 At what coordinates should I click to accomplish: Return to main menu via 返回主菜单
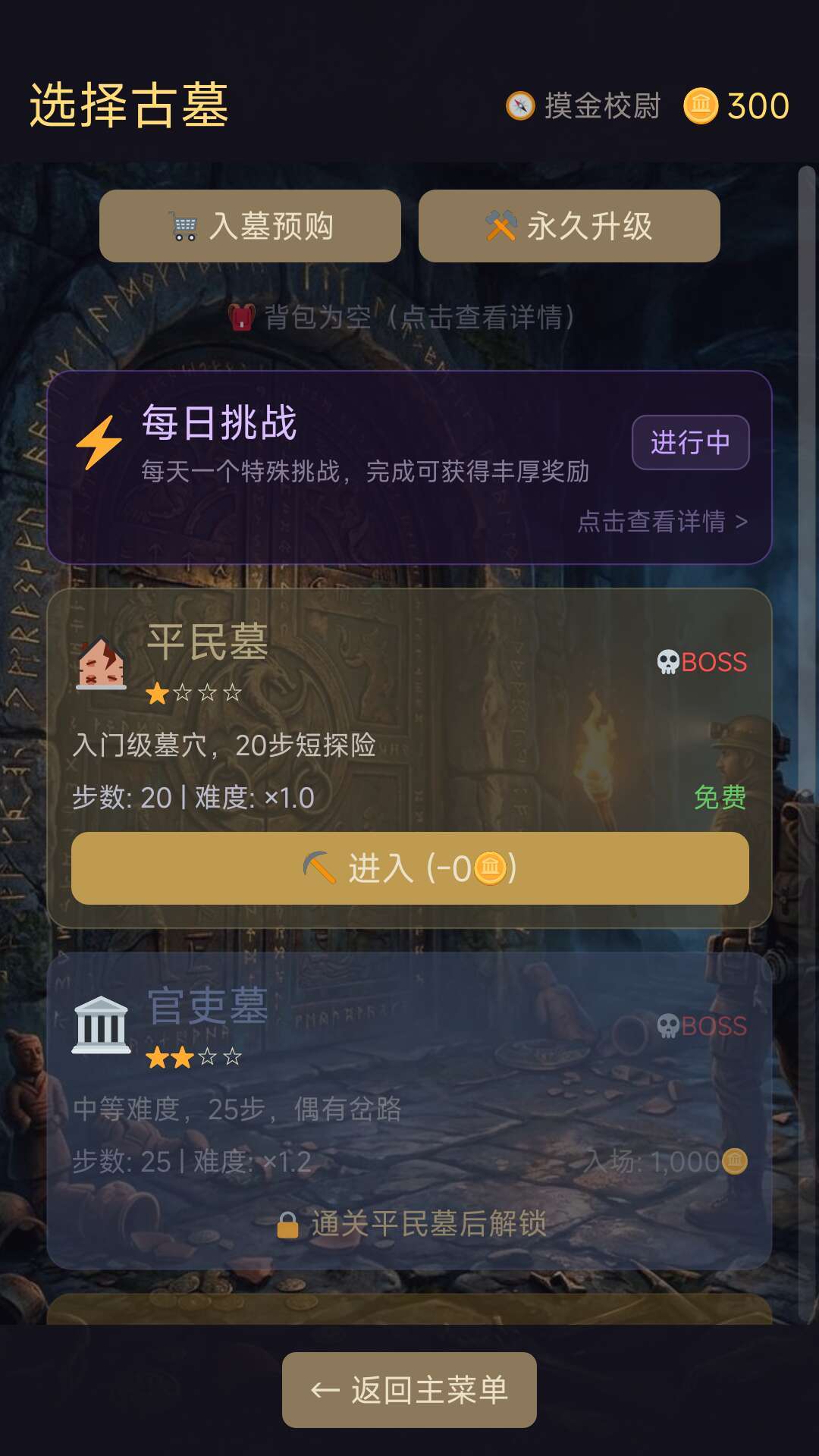pos(409,1390)
